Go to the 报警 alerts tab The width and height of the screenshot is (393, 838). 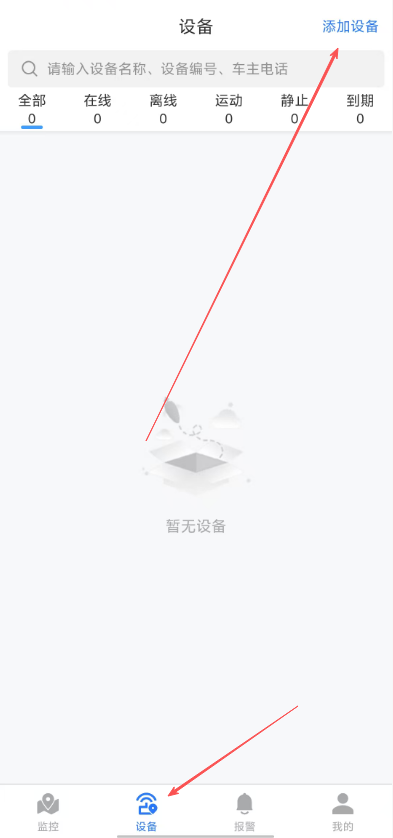point(245,812)
